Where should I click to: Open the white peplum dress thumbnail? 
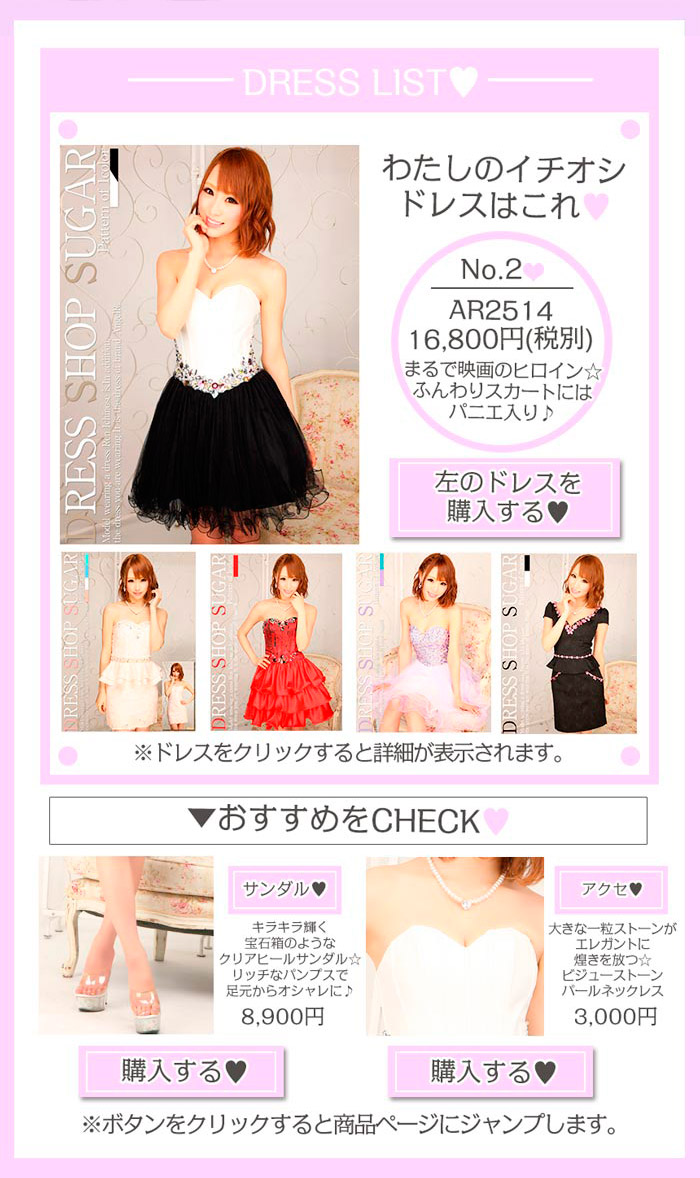click(128, 642)
